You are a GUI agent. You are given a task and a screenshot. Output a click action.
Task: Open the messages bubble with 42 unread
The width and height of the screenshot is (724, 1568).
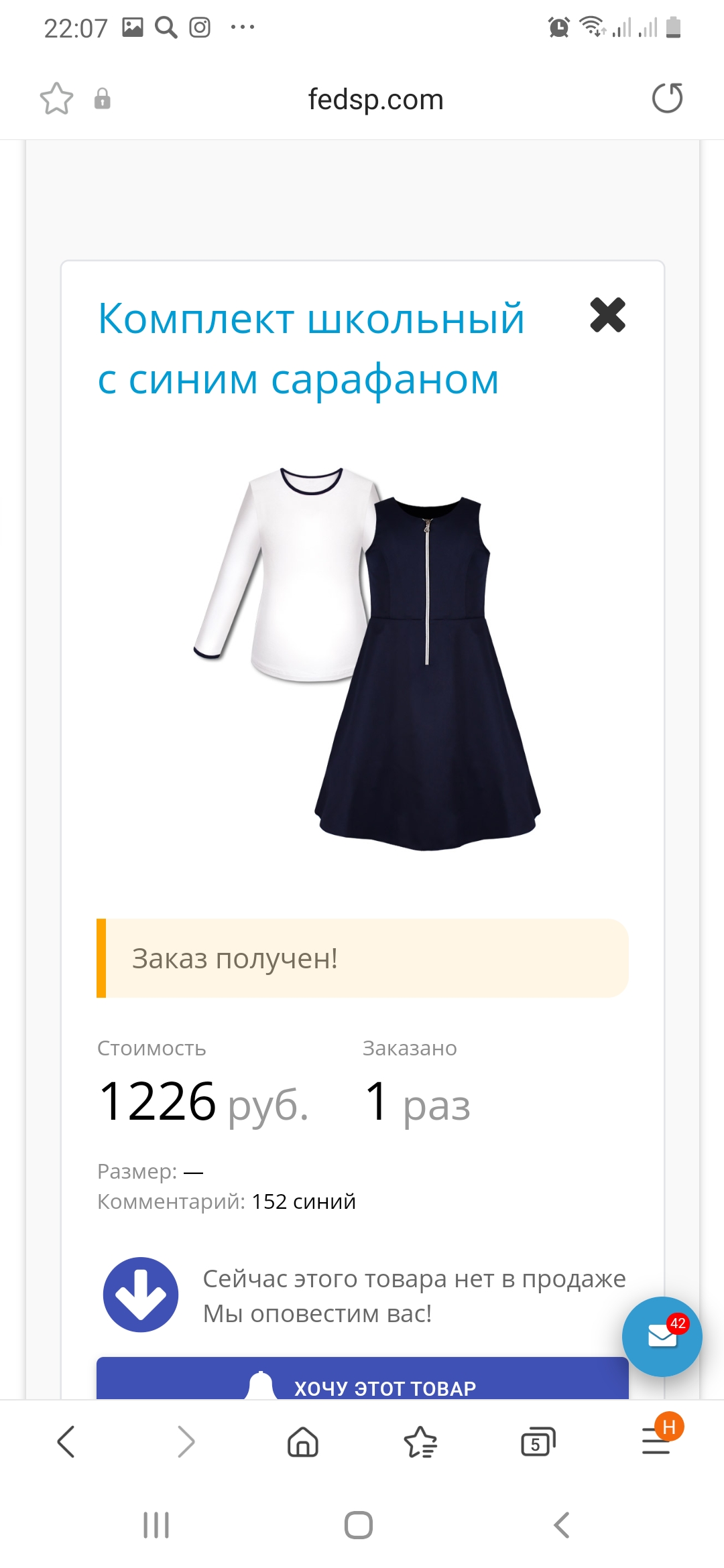pos(662,1336)
